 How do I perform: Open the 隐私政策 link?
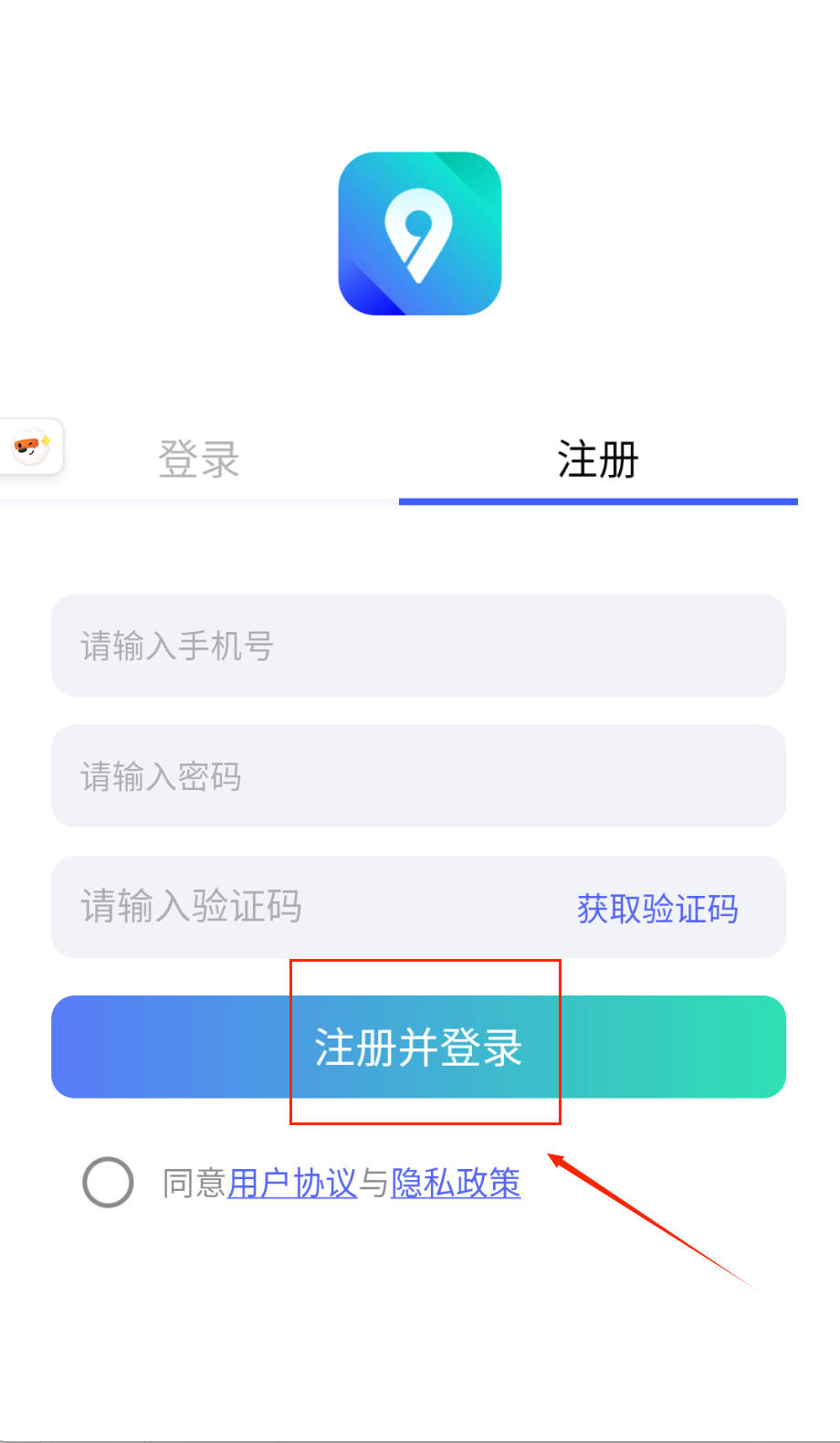pyautogui.click(x=456, y=1184)
